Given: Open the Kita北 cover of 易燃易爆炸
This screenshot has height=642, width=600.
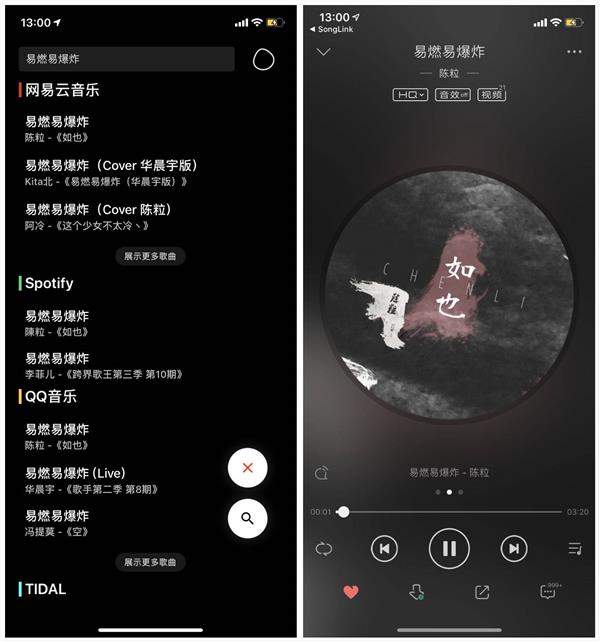Looking at the screenshot, I should pyautogui.click(x=110, y=172).
